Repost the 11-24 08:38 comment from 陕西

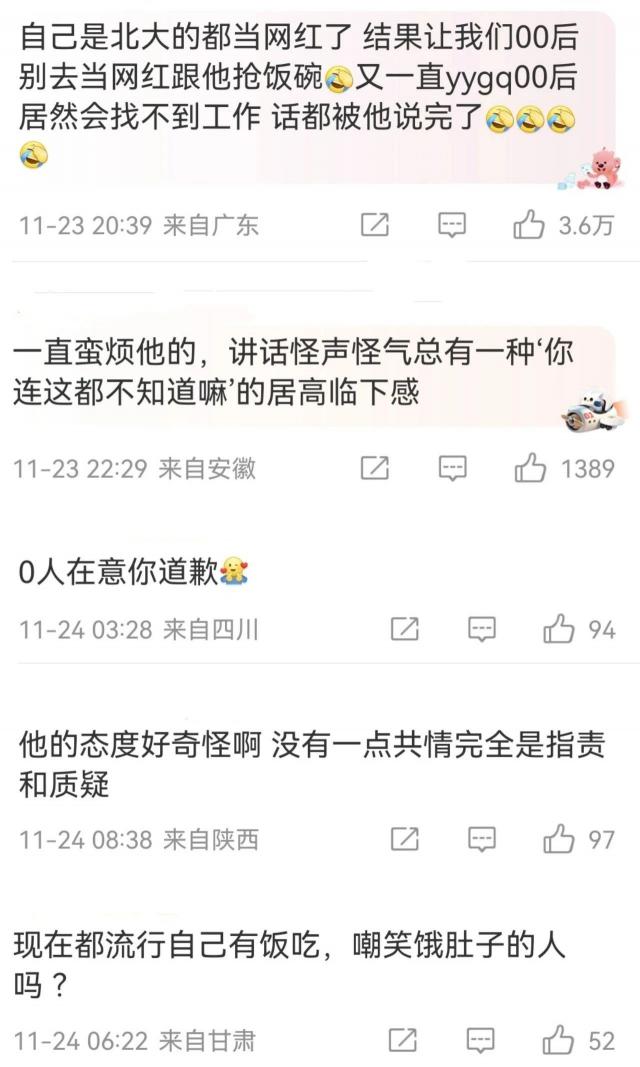404,838
